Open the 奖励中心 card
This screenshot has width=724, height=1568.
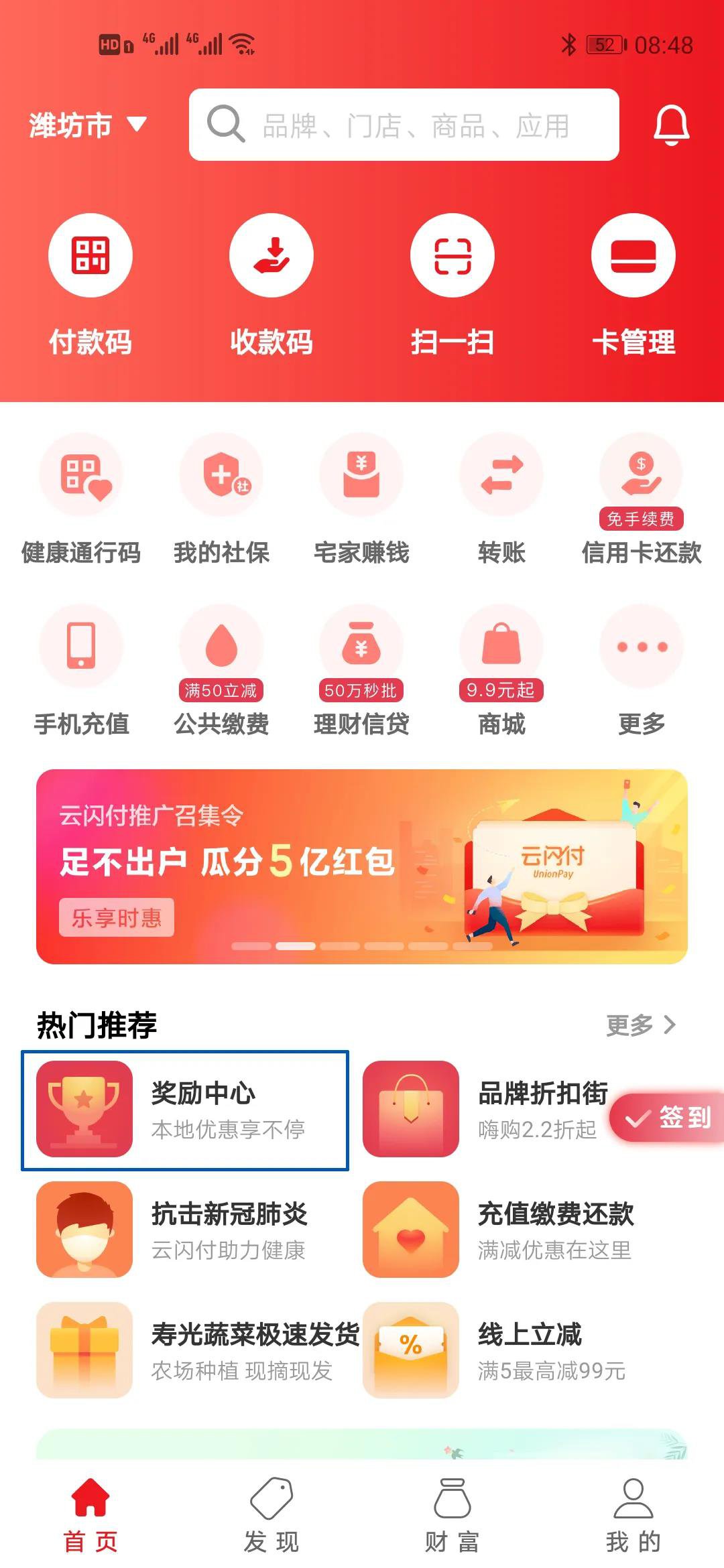pos(185,1110)
